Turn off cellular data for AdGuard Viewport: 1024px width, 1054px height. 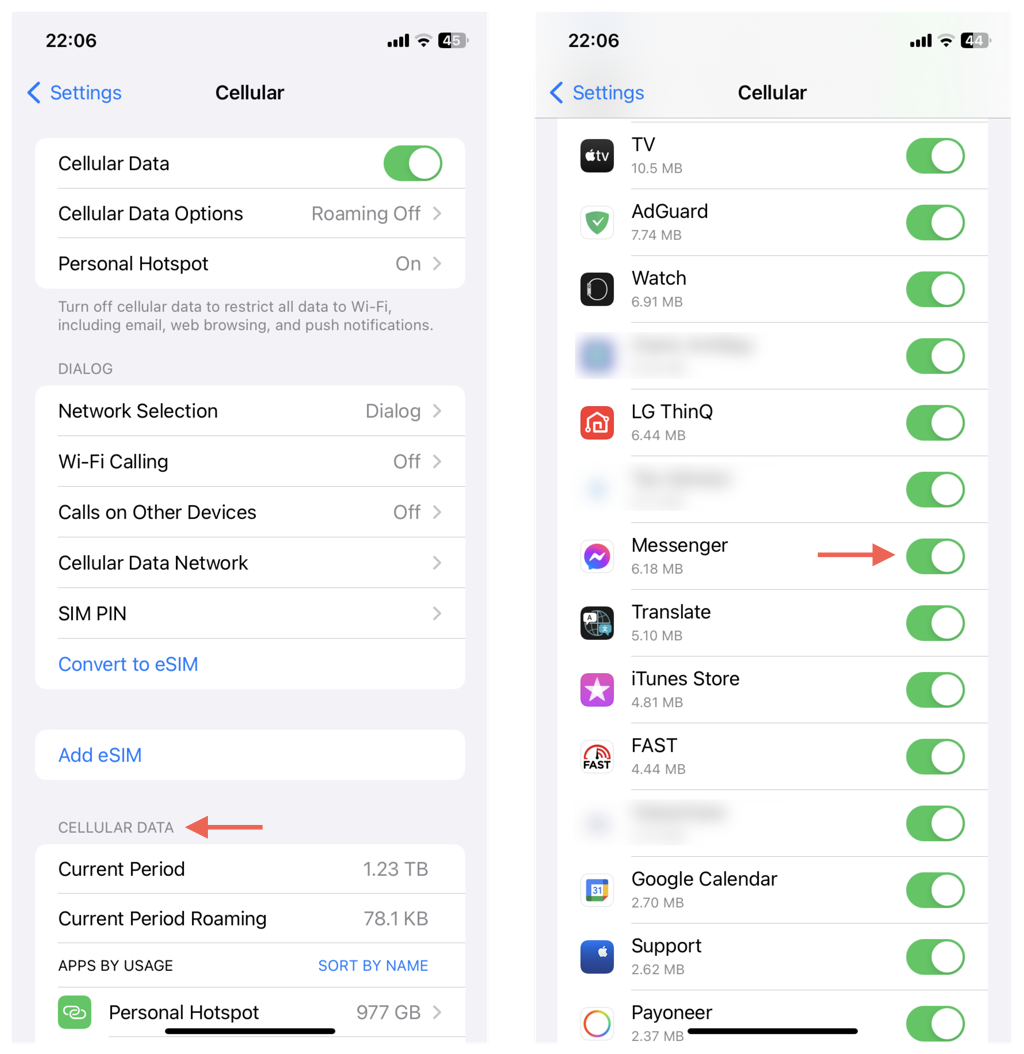click(935, 223)
